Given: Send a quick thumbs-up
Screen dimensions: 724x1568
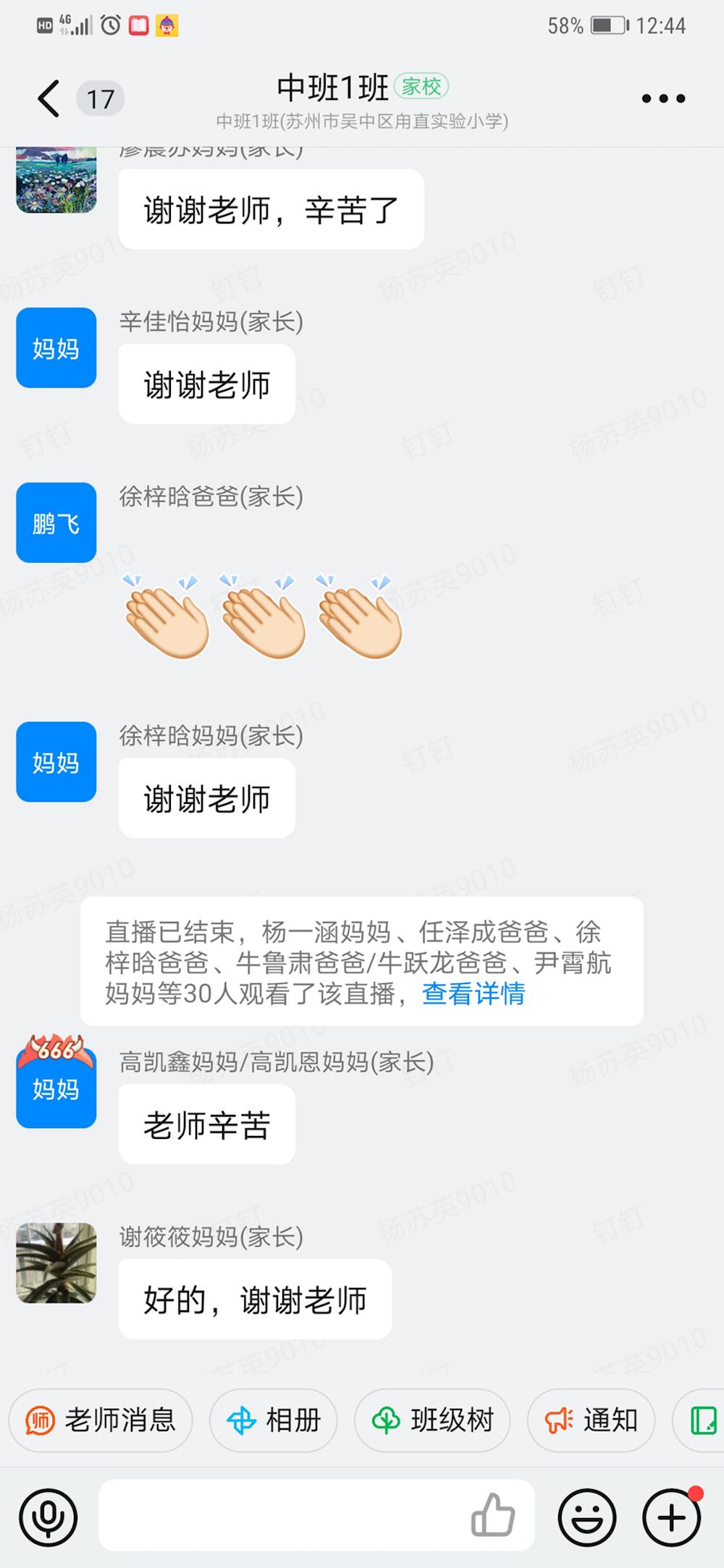Looking at the screenshot, I should coord(493,1515).
